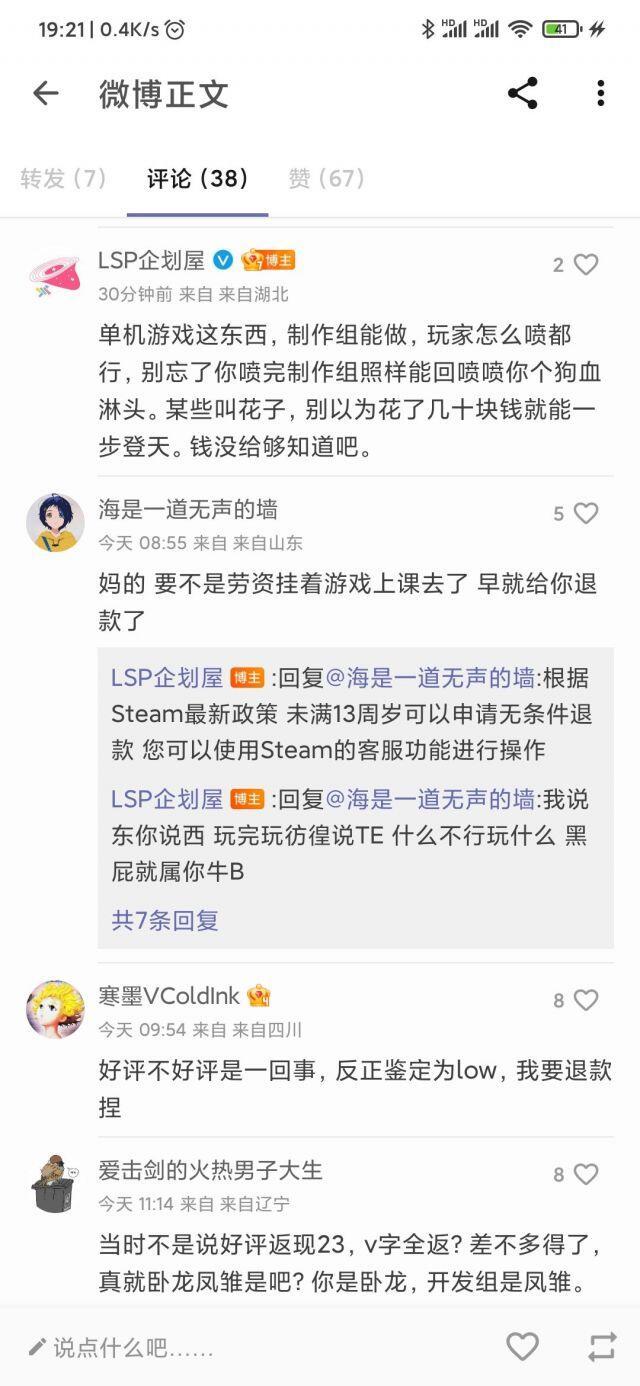Like the post from the bottom bar

tap(522, 1347)
